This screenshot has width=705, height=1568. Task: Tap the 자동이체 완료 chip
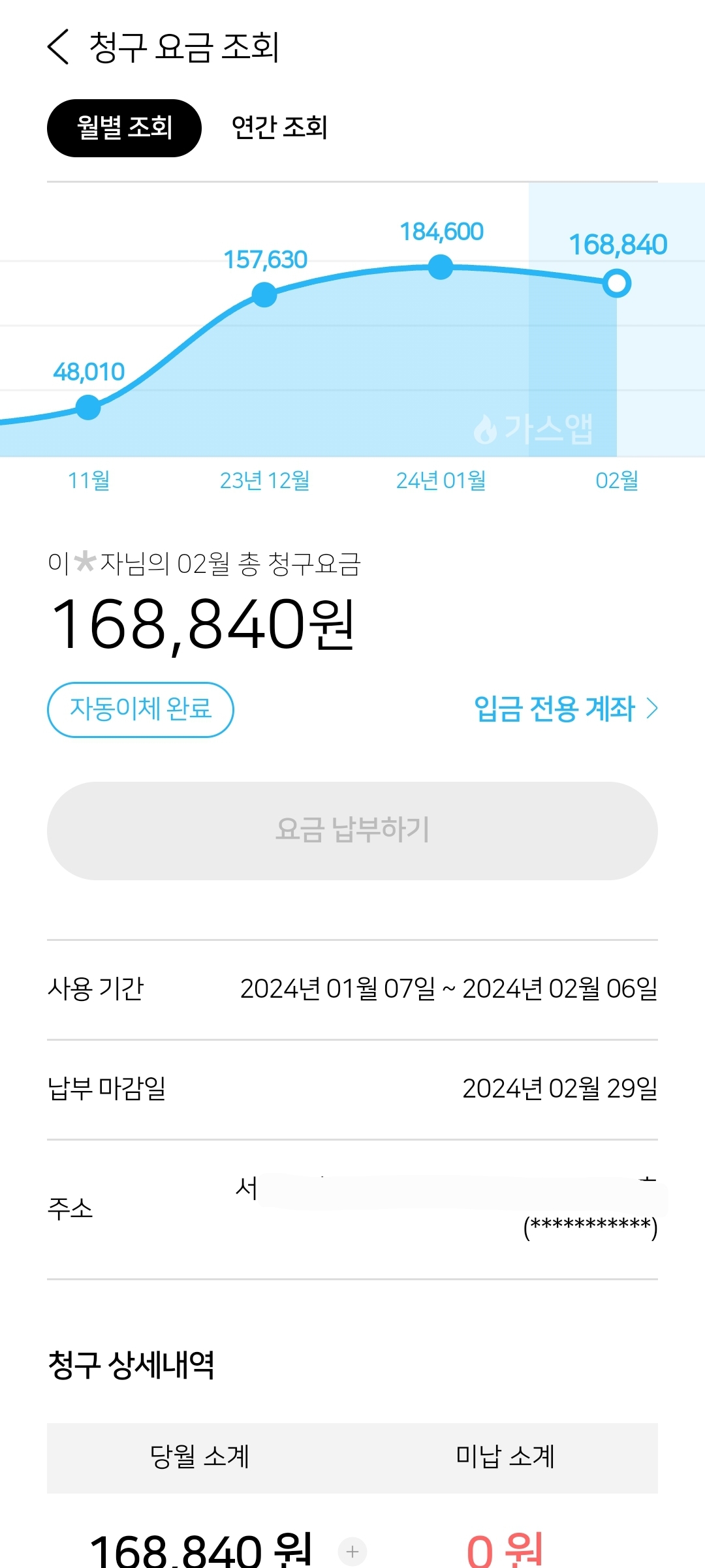(x=140, y=709)
